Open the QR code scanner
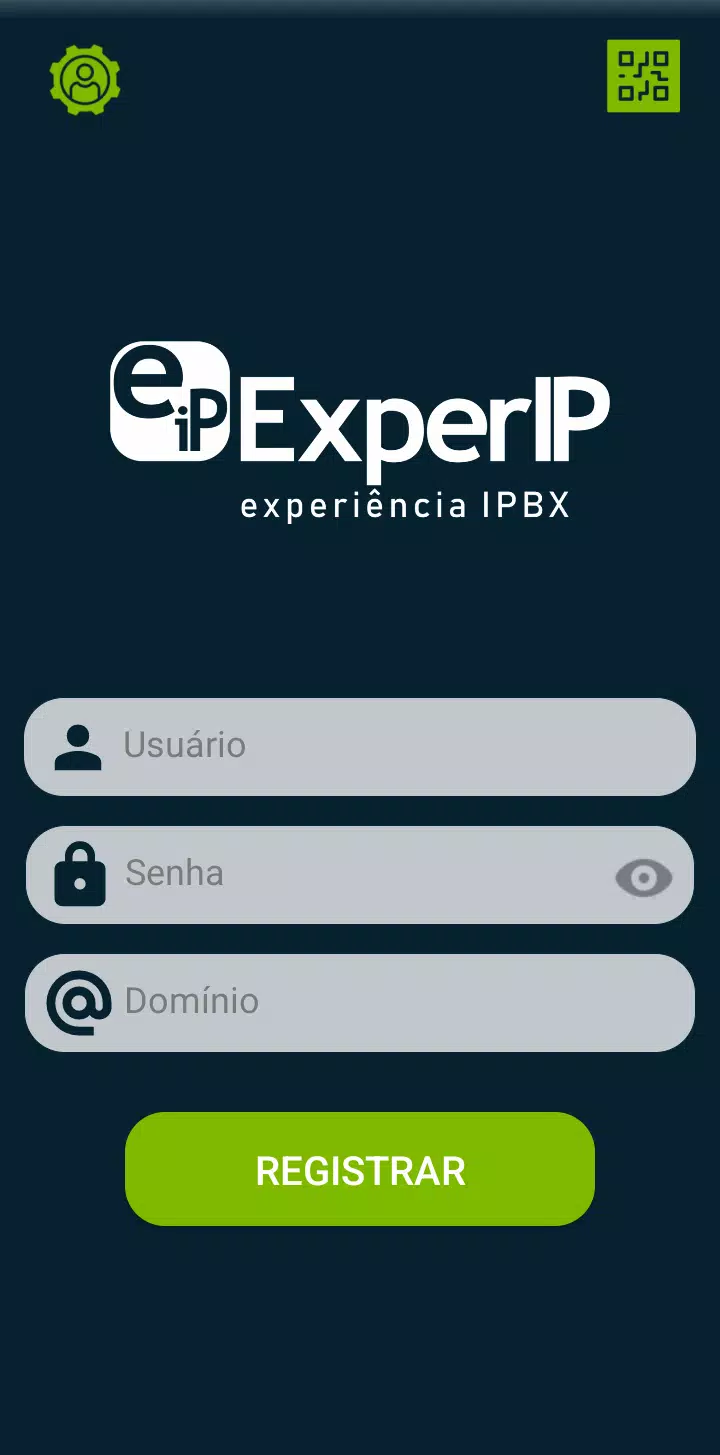This screenshot has height=1455, width=720. (643, 76)
